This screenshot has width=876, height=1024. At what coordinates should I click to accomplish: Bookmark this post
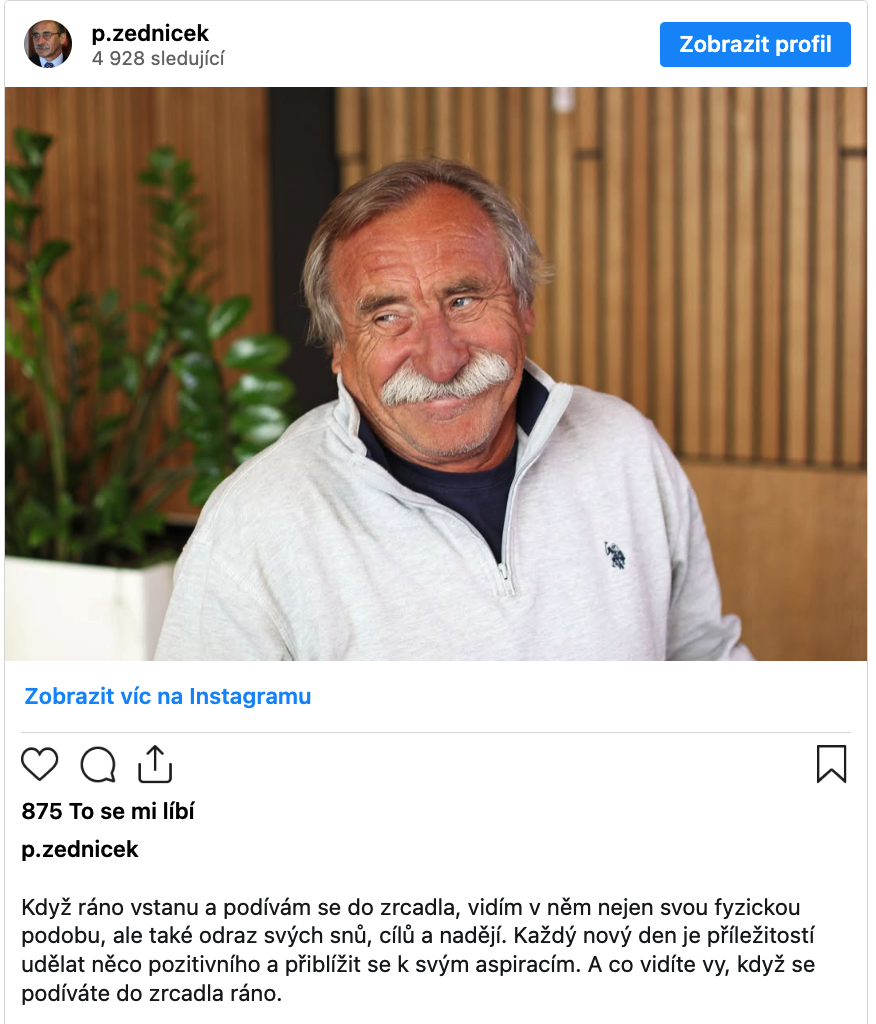tap(831, 764)
